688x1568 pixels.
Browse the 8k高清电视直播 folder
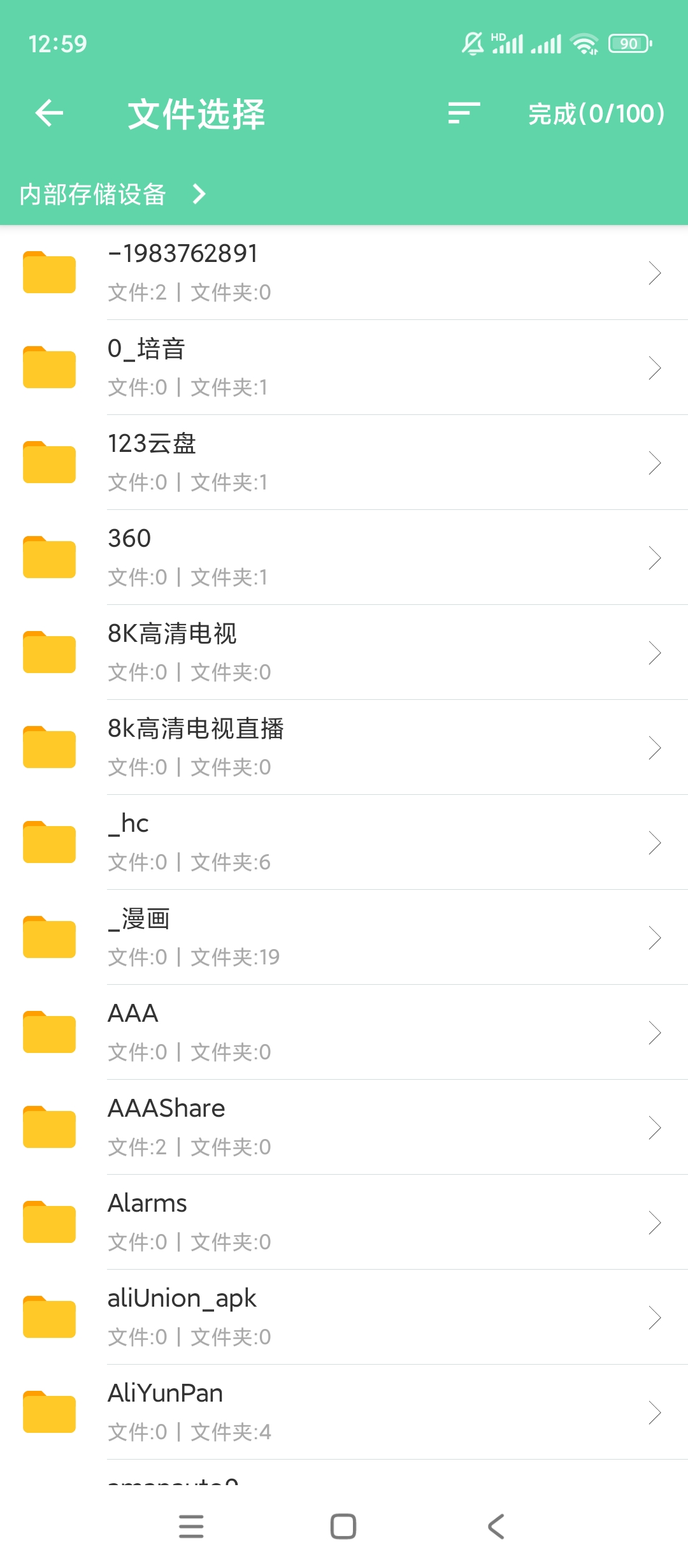point(344,748)
